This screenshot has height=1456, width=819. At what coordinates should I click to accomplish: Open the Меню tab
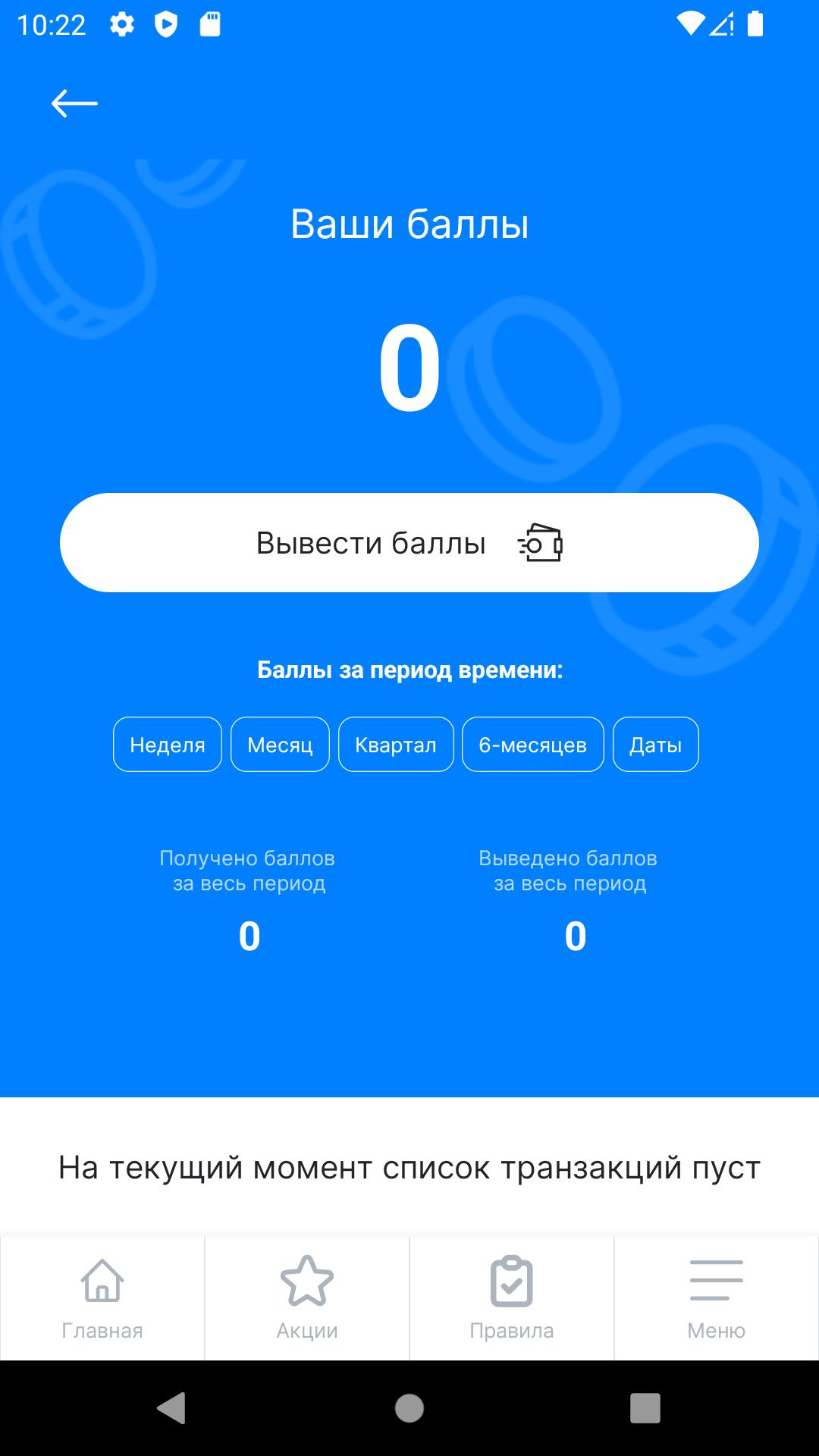(x=717, y=1298)
